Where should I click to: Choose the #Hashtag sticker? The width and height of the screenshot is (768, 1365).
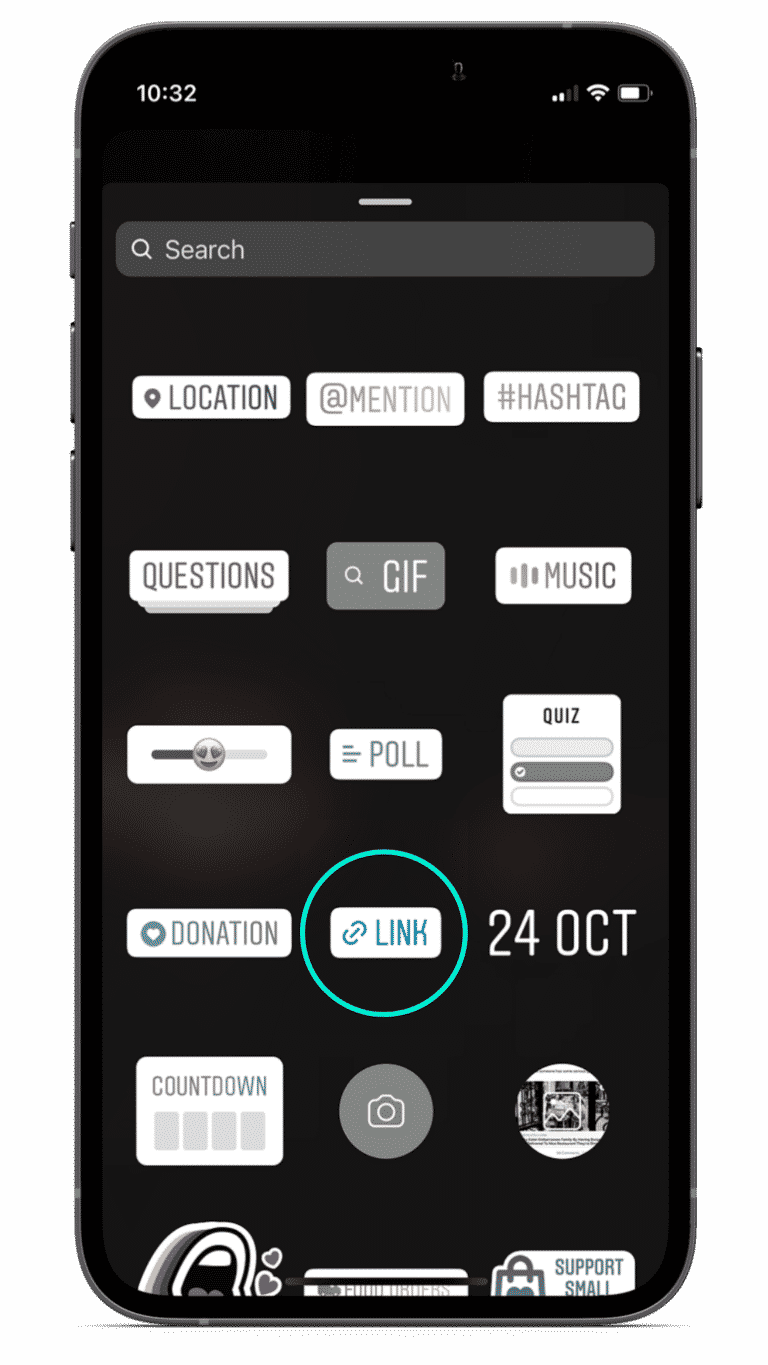coord(561,397)
